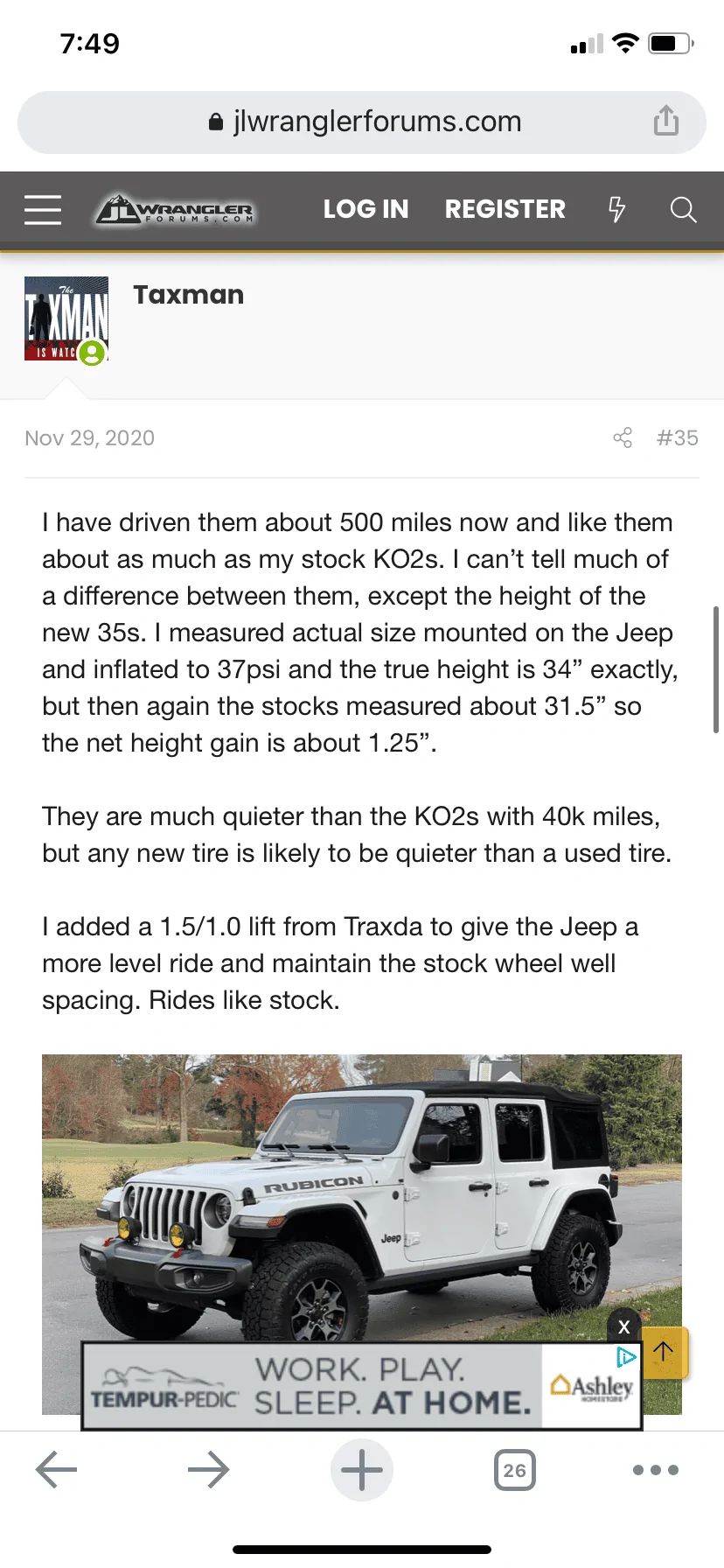Open the REGISTER page
The height and width of the screenshot is (1568, 724).
505,209
